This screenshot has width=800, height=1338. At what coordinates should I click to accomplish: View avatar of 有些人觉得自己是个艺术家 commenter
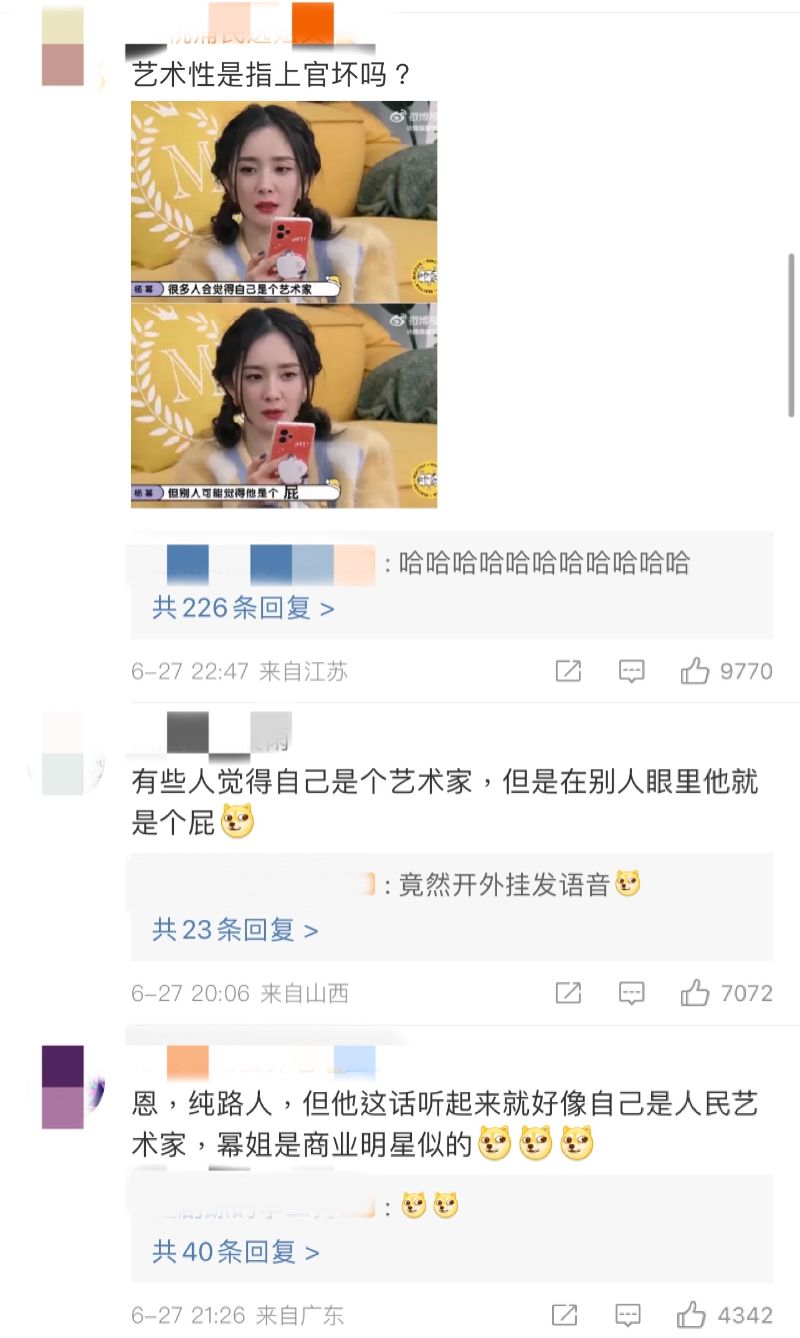(x=63, y=754)
